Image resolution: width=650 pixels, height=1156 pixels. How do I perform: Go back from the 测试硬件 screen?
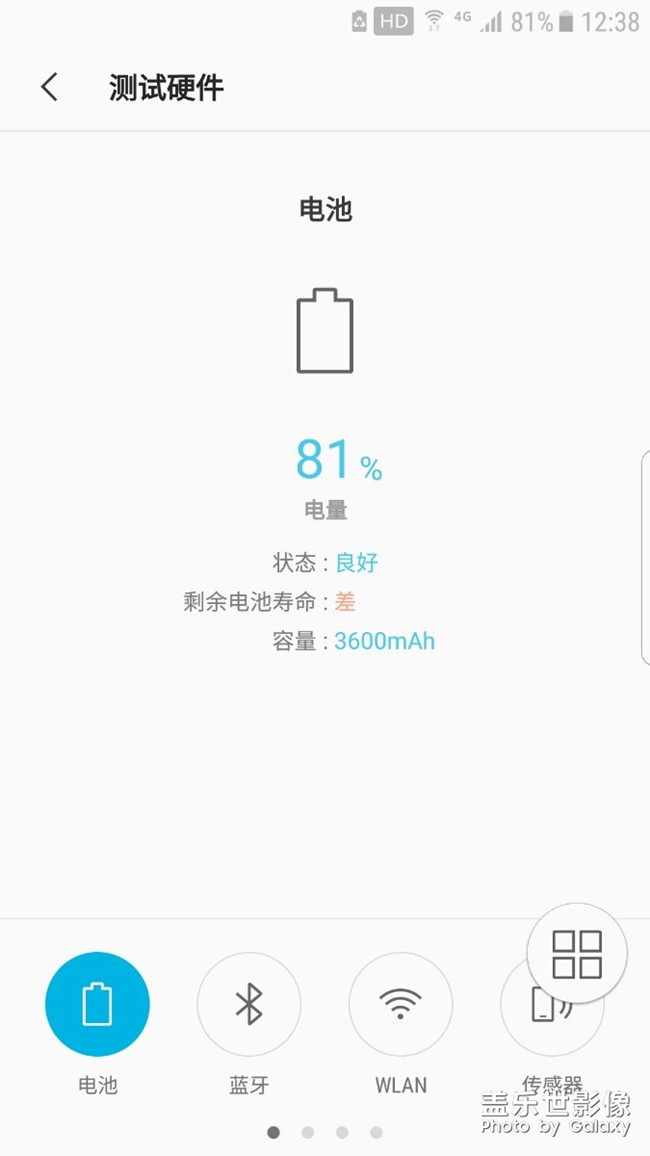click(x=49, y=87)
